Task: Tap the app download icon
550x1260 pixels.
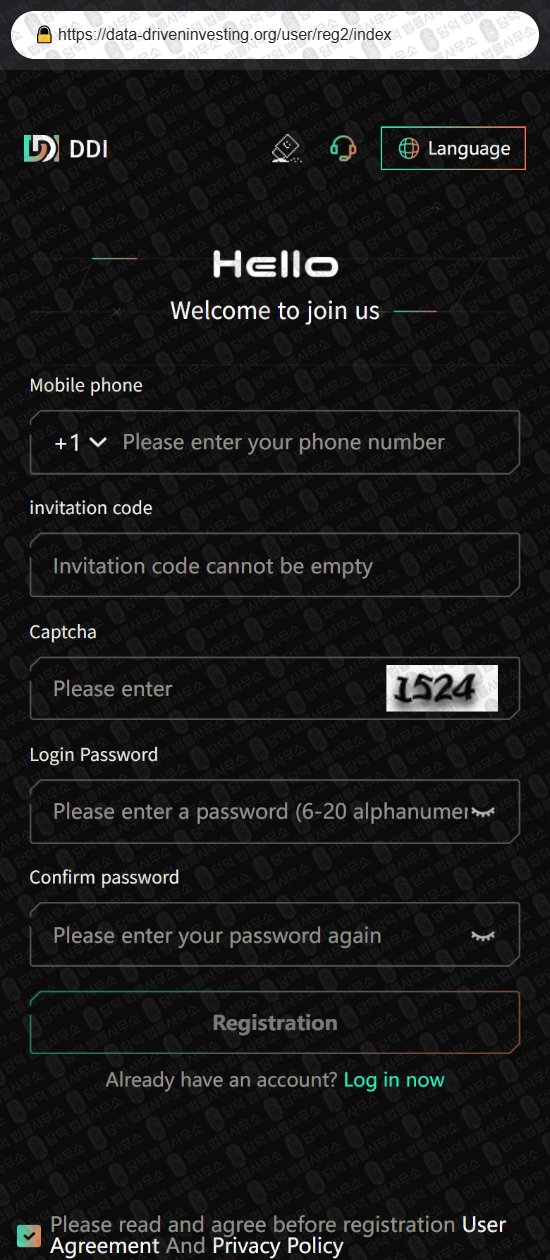Action: (x=287, y=148)
